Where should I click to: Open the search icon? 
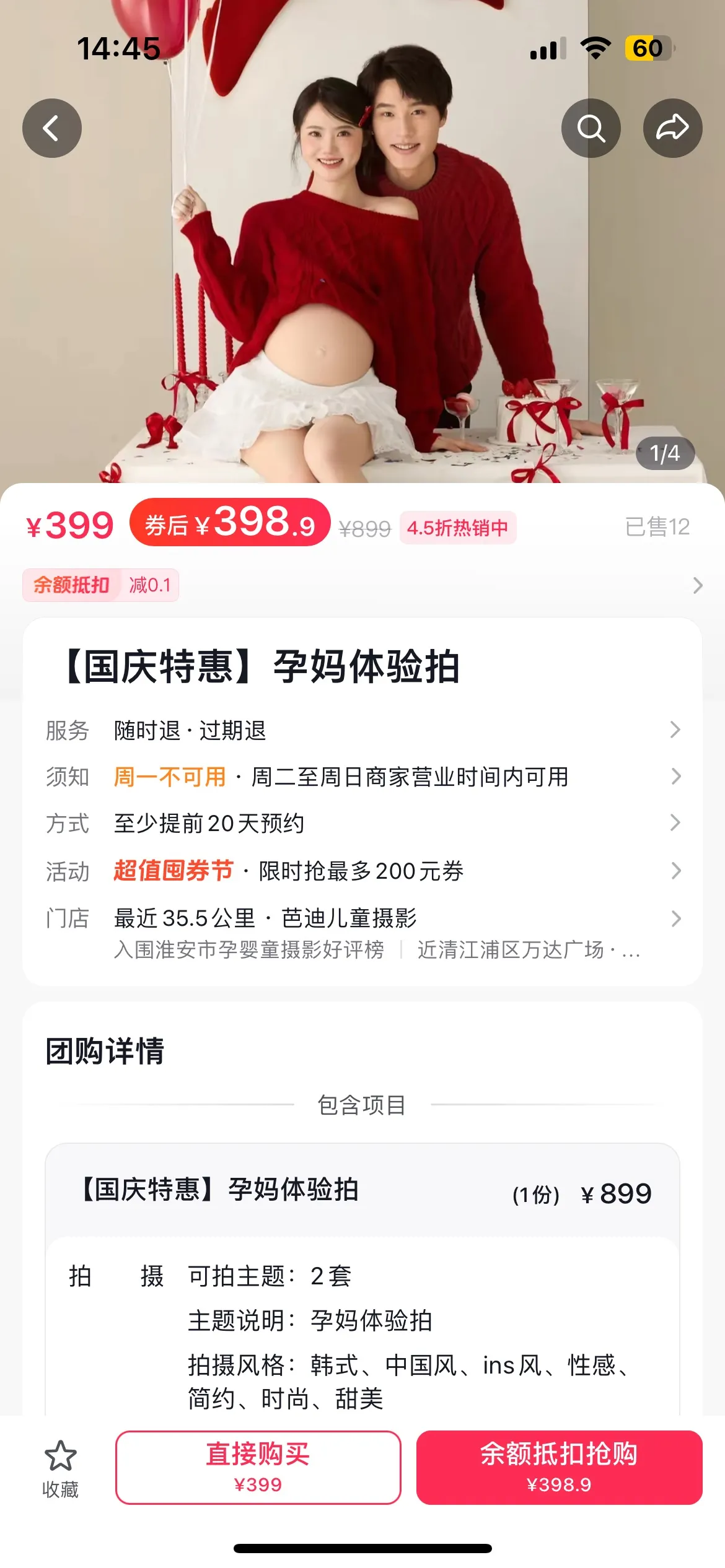coord(591,128)
